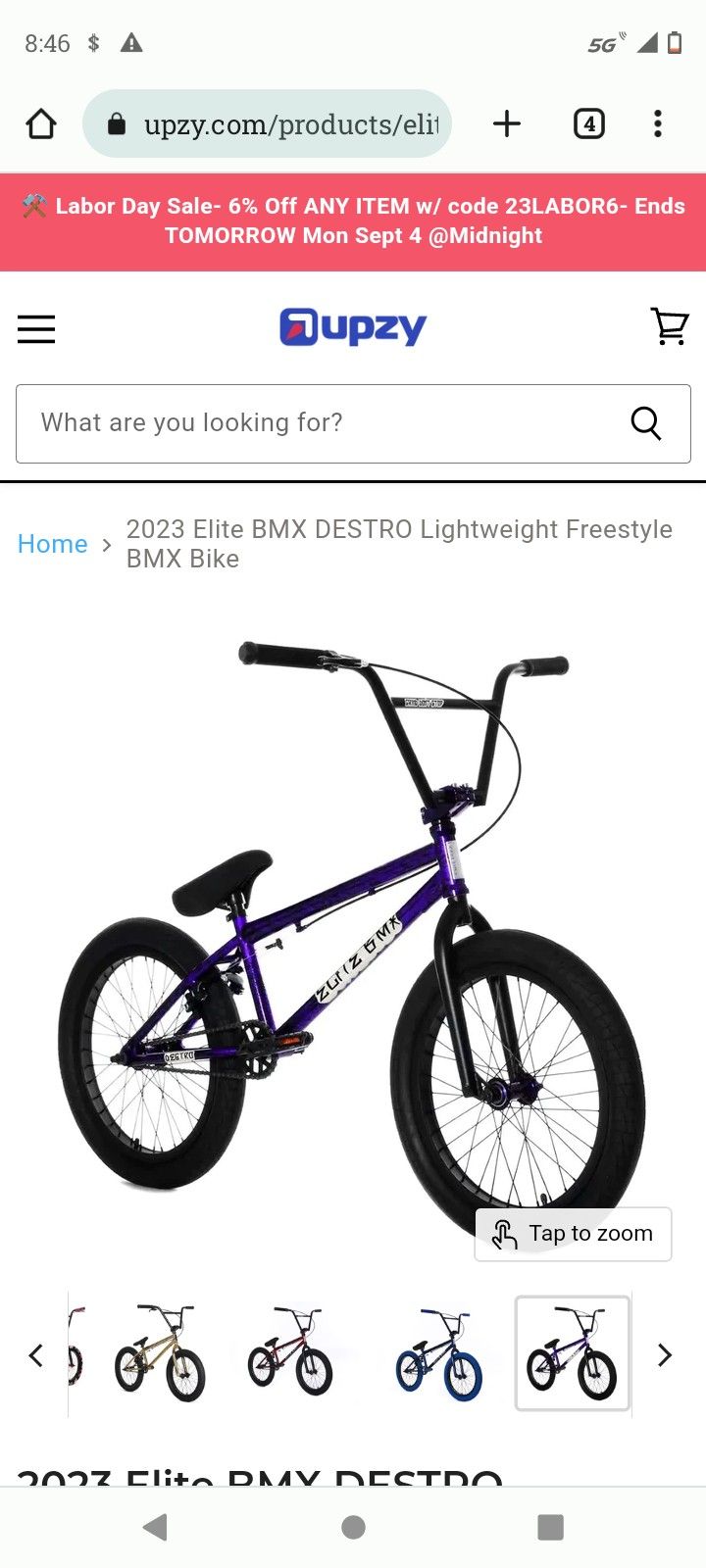
Task: Open recent apps with the square button
Action: coord(551,1527)
